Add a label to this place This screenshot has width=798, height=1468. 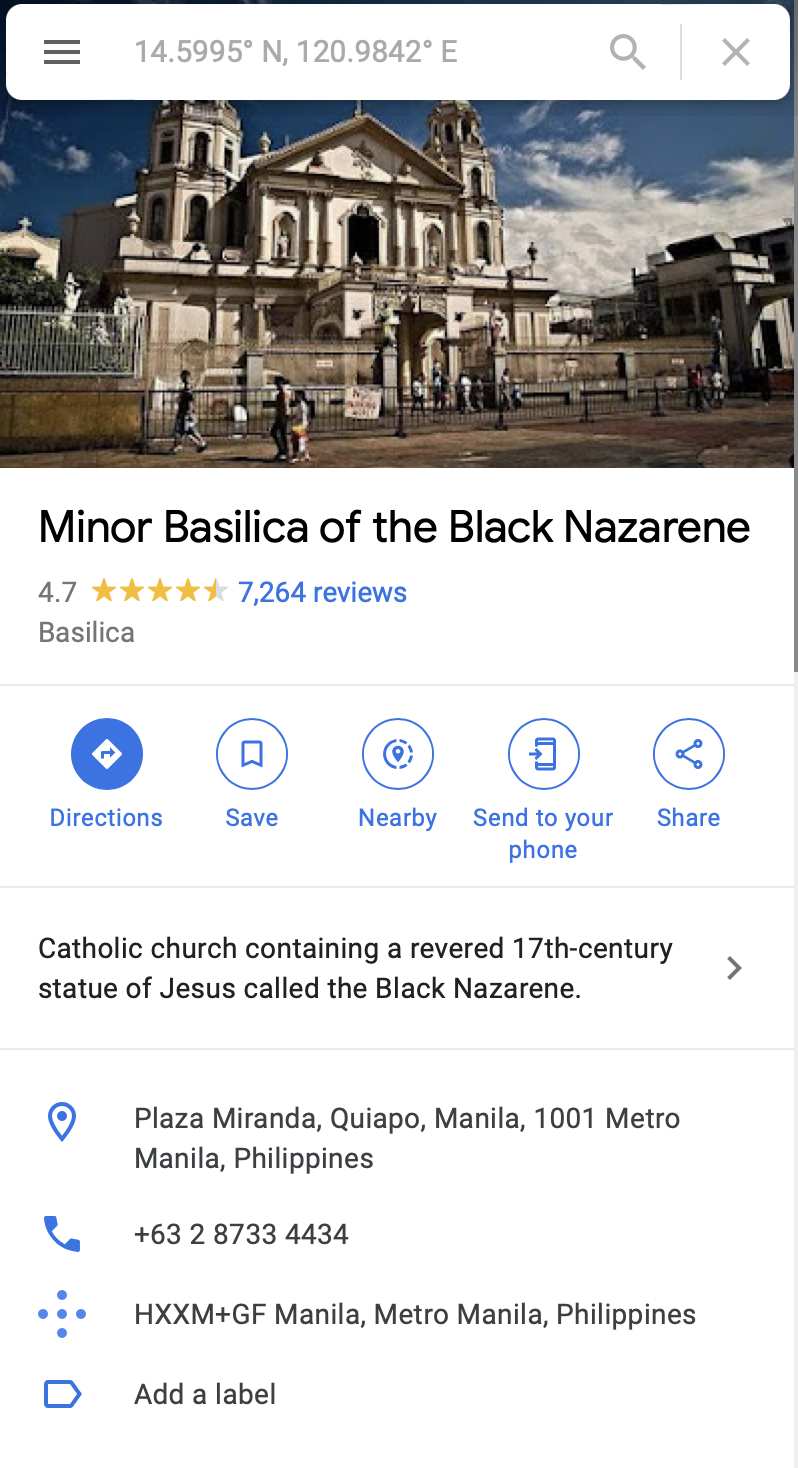point(398,1394)
